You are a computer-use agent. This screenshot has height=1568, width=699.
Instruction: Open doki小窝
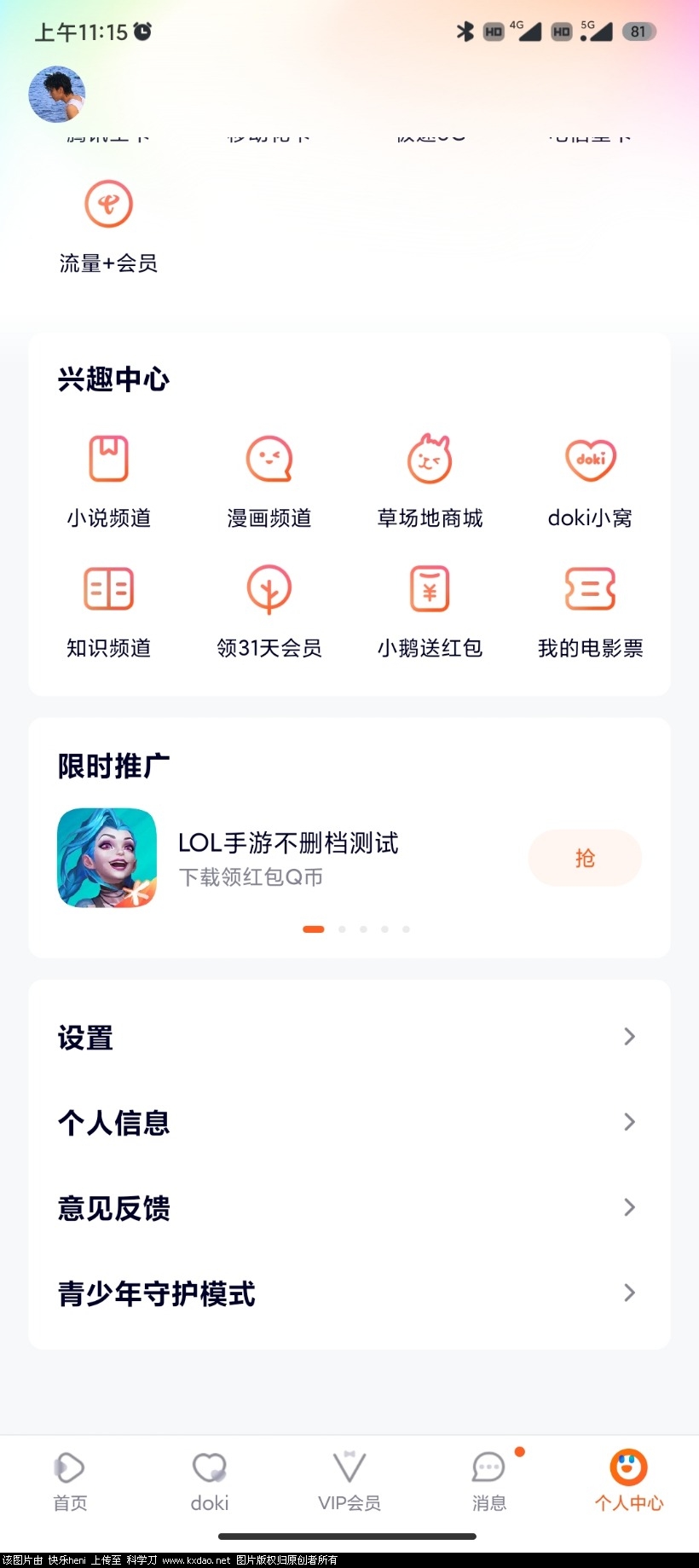590,479
